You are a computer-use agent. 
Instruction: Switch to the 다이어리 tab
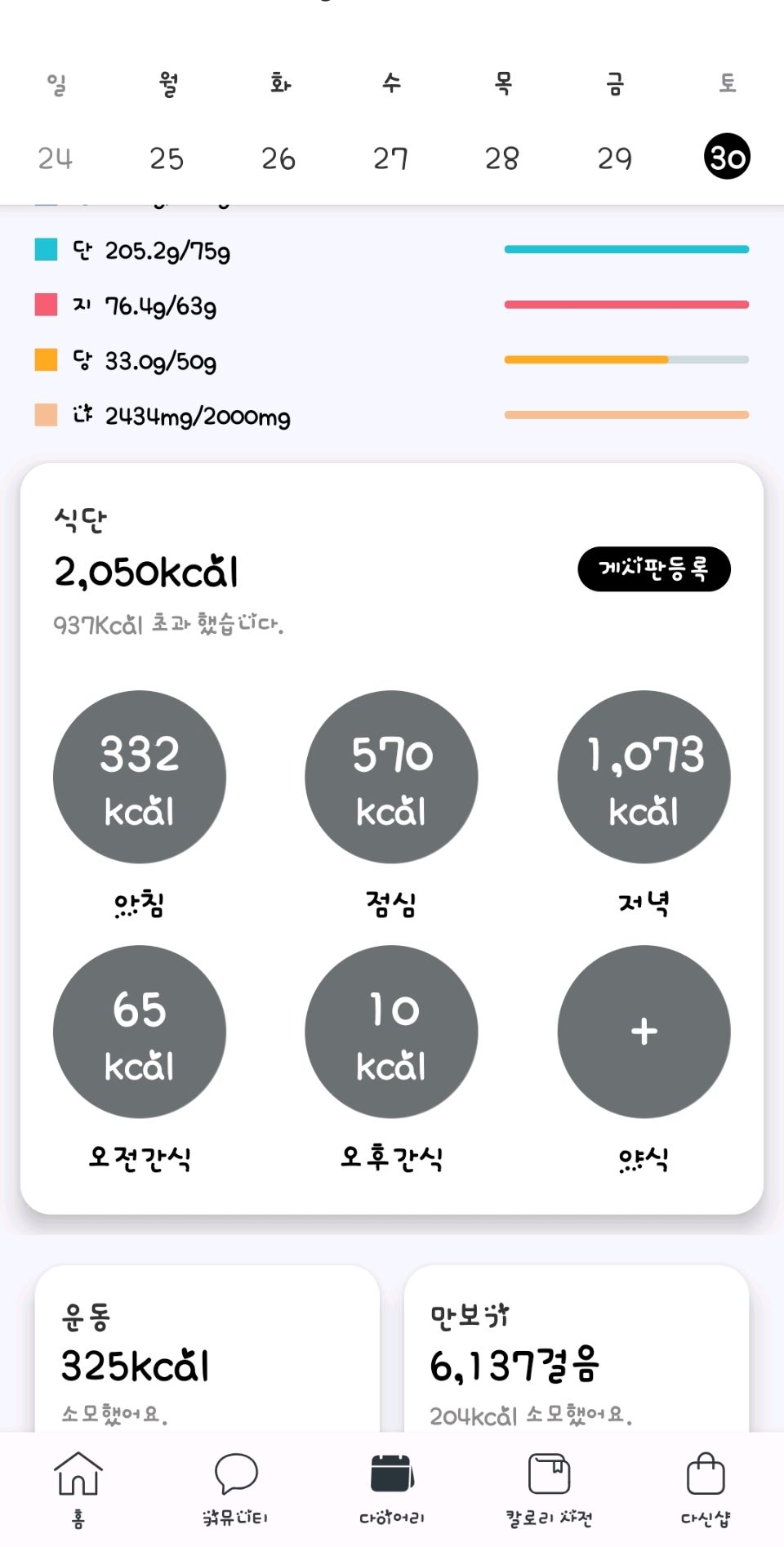[392, 1489]
